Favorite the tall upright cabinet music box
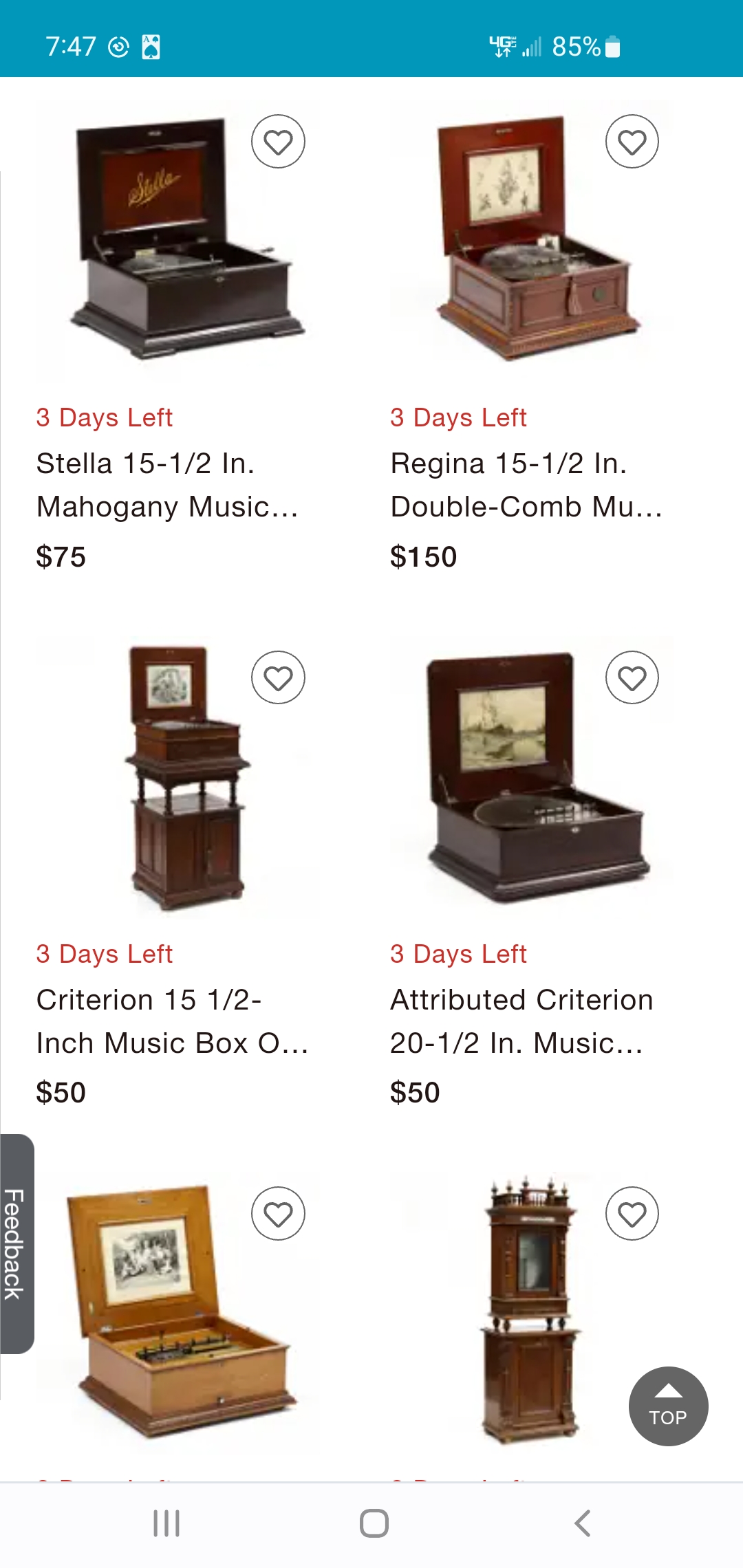This screenshot has width=743, height=1568. point(632,1214)
